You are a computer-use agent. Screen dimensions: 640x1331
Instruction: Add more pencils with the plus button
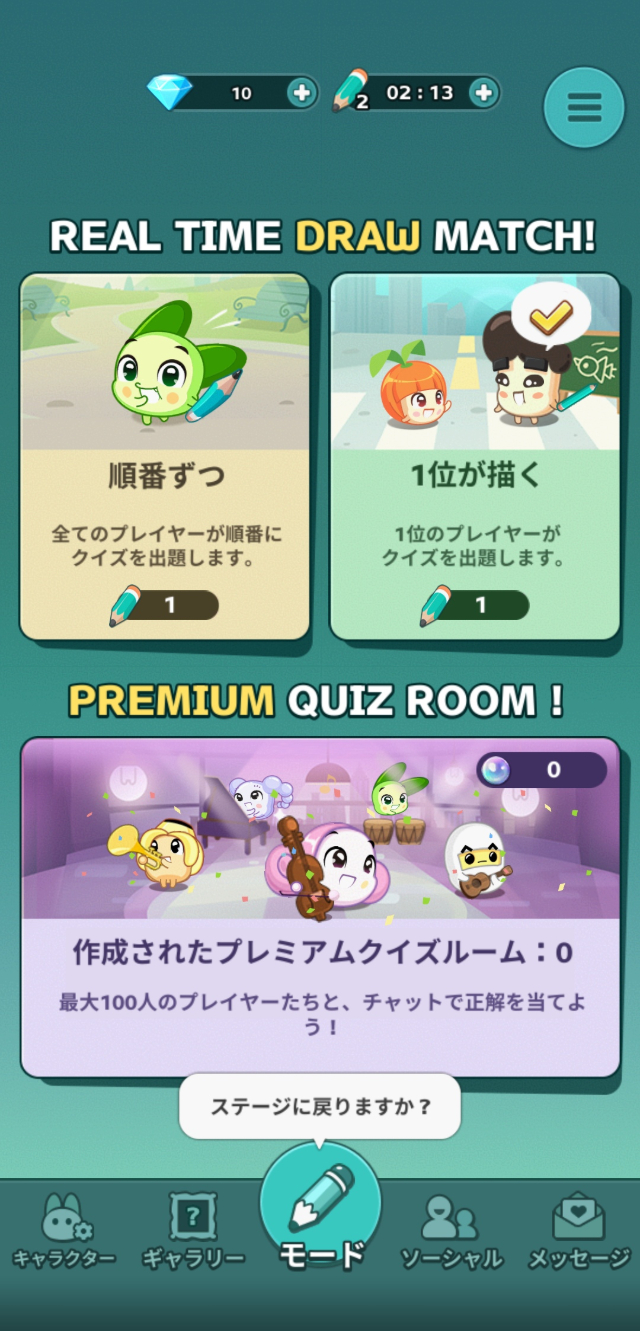click(483, 93)
